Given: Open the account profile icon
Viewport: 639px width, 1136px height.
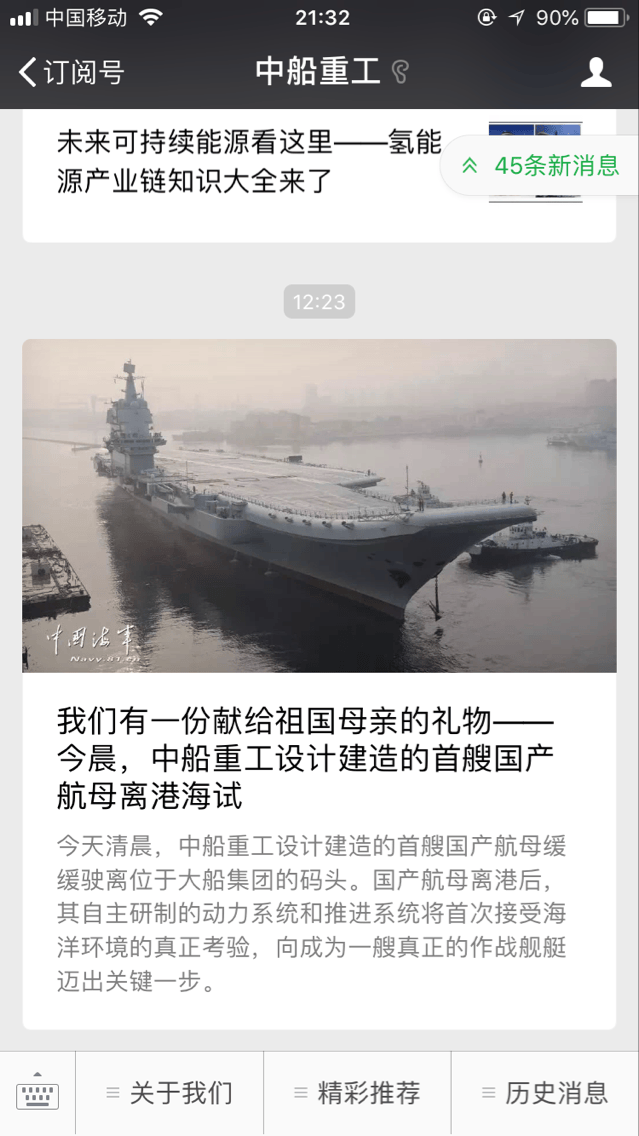Looking at the screenshot, I should [596, 72].
